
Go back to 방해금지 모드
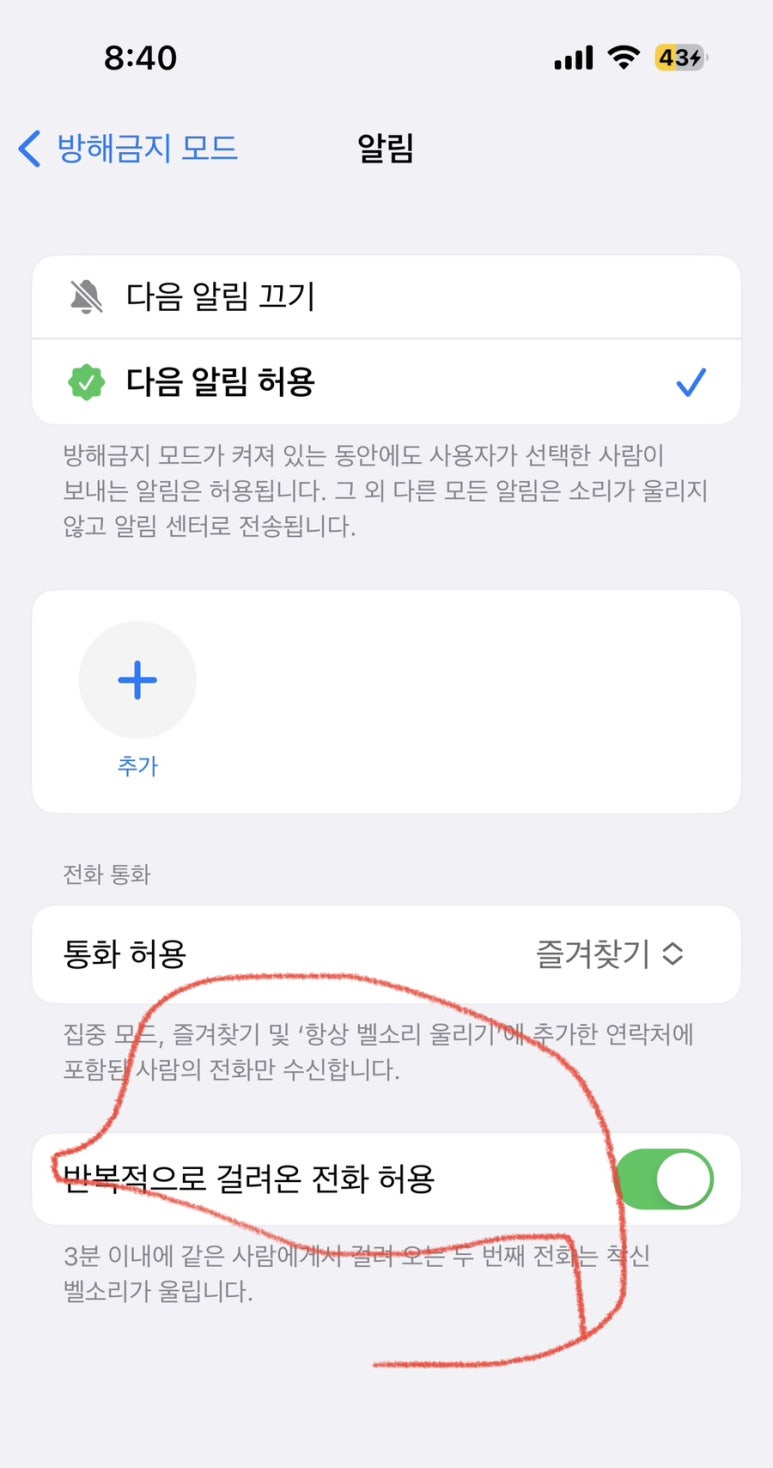(128, 149)
